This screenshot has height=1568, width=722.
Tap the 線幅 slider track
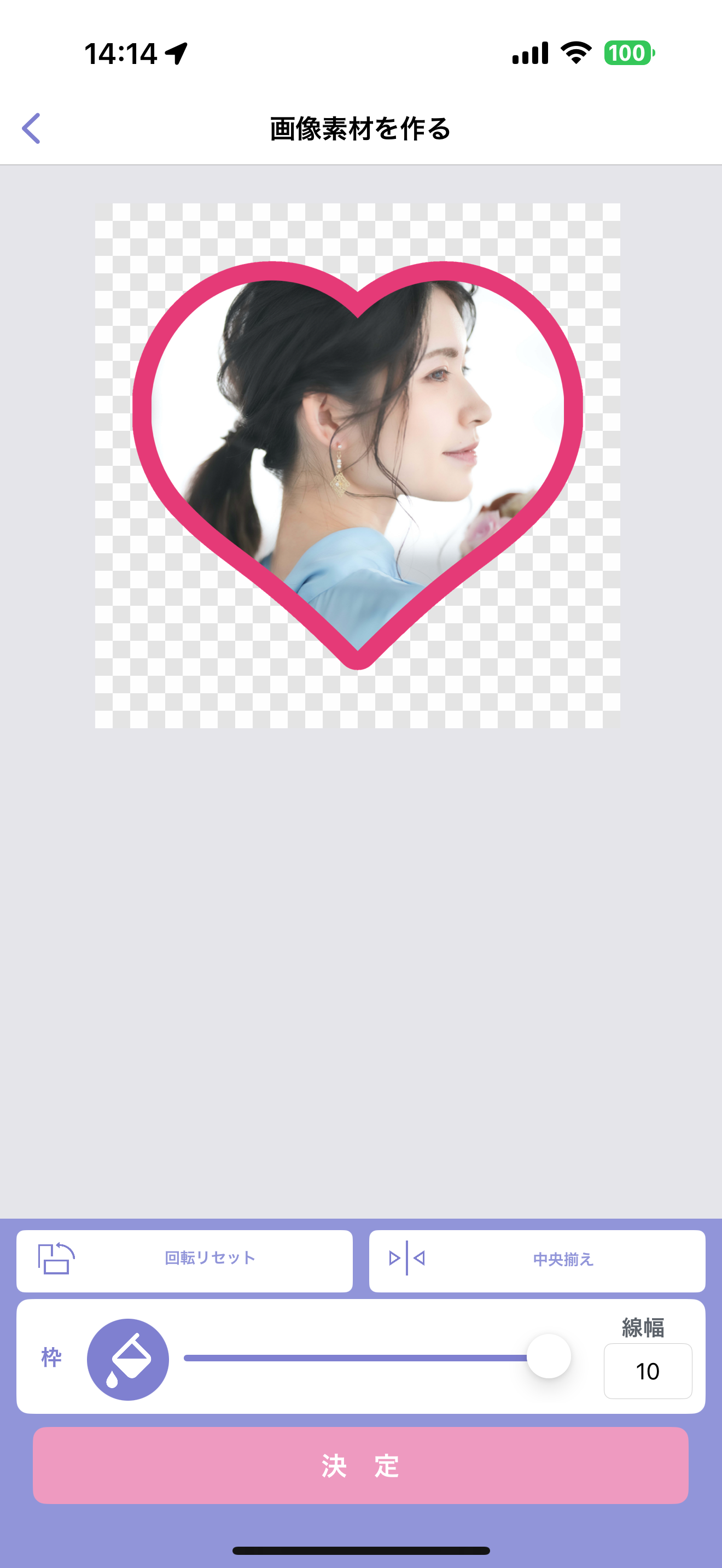tap(356, 1358)
